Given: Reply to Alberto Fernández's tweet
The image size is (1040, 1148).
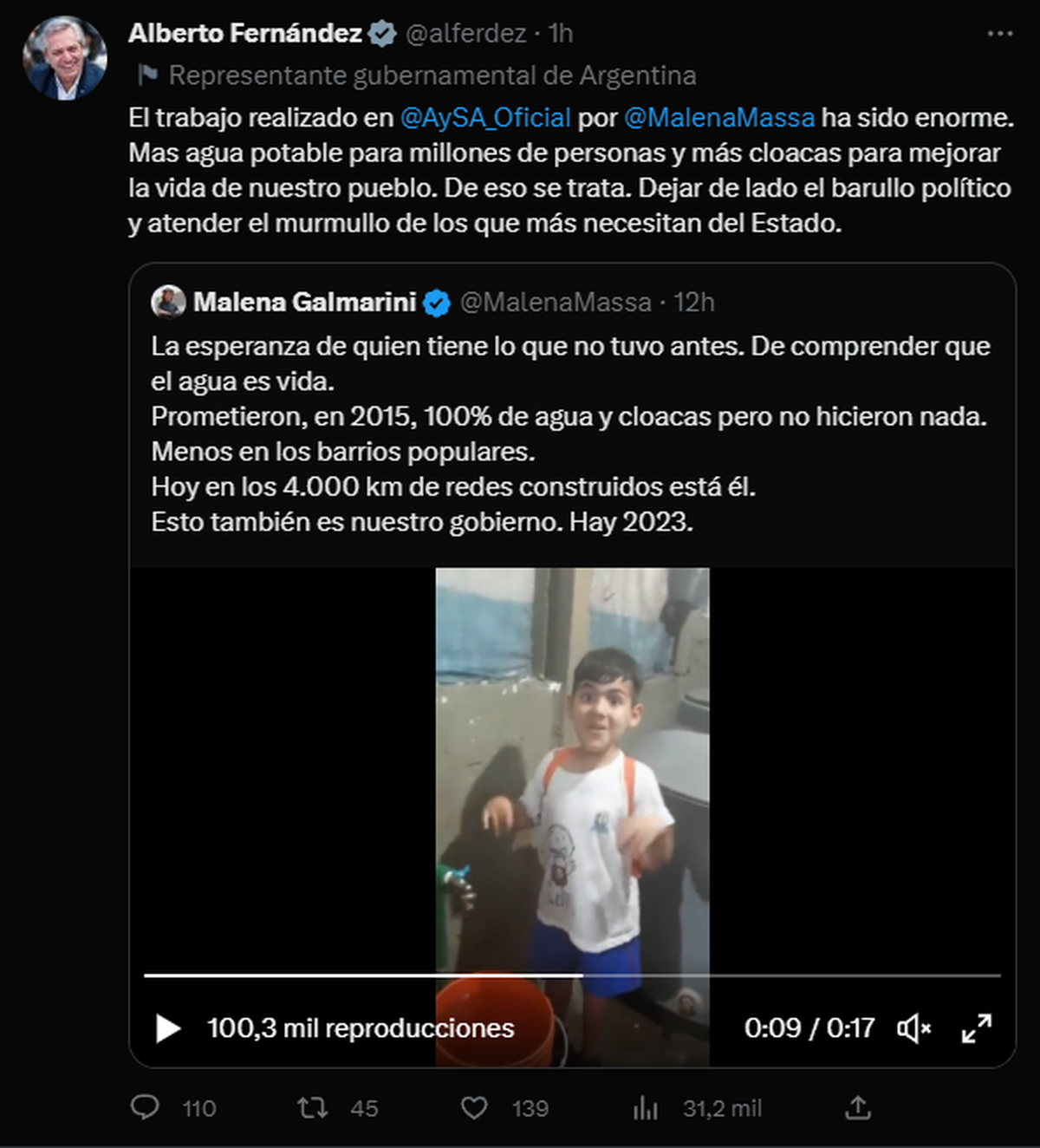Looking at the screenshot, I should pos(145,1107).
